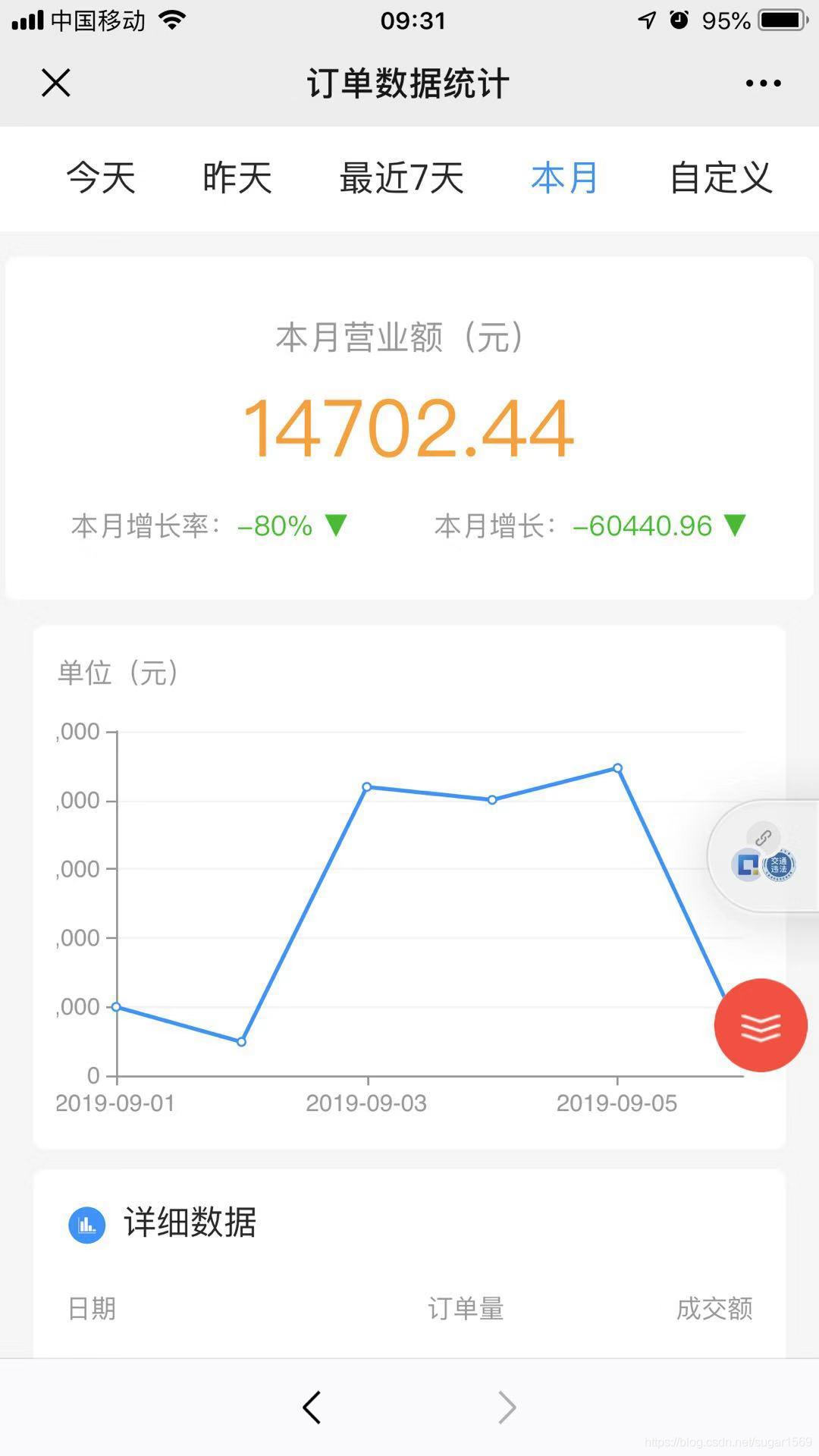
Task: Open the 自定义 date range tab
Action: click(720, 178)
